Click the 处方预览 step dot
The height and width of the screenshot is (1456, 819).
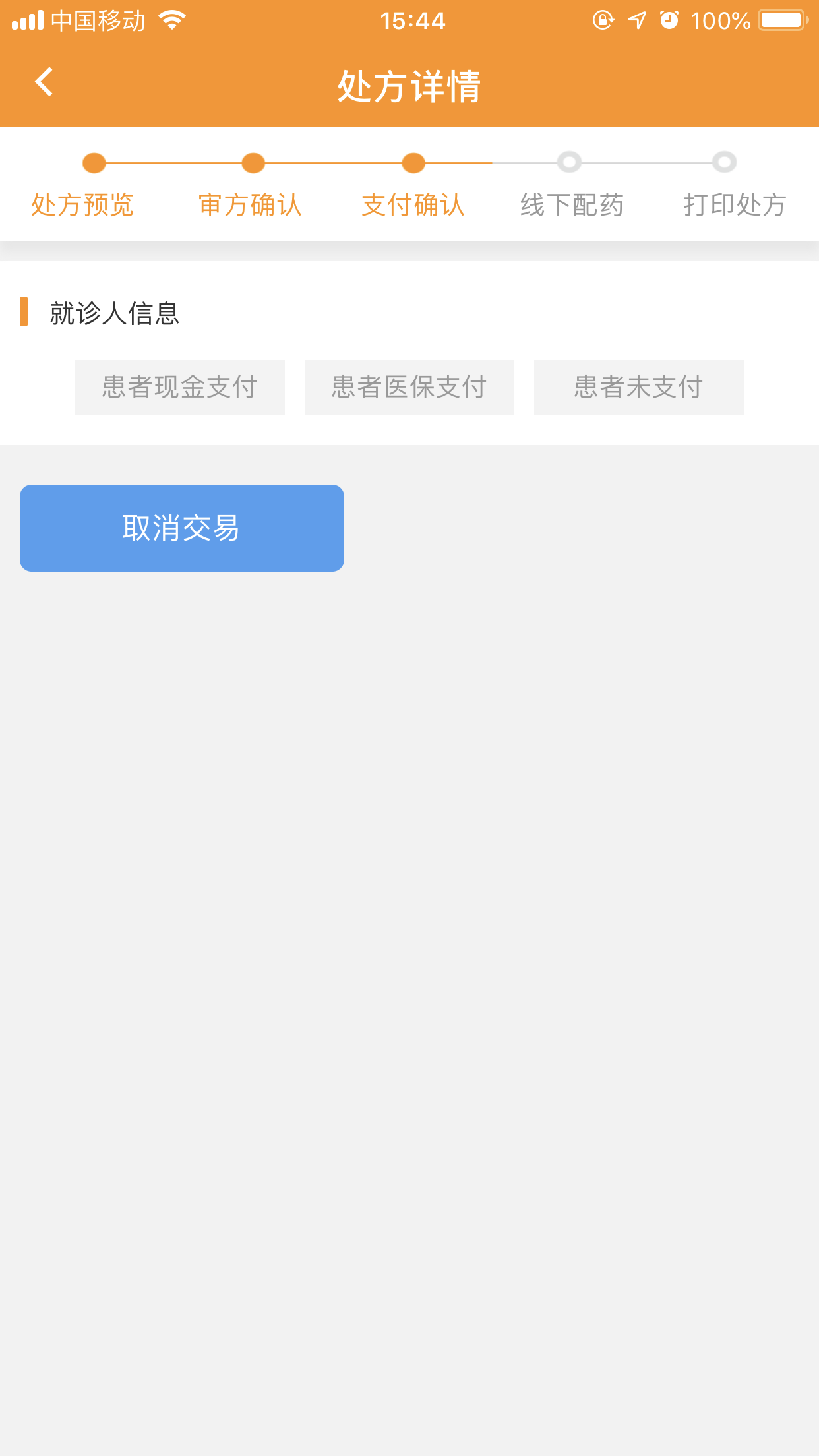(93, 163)
